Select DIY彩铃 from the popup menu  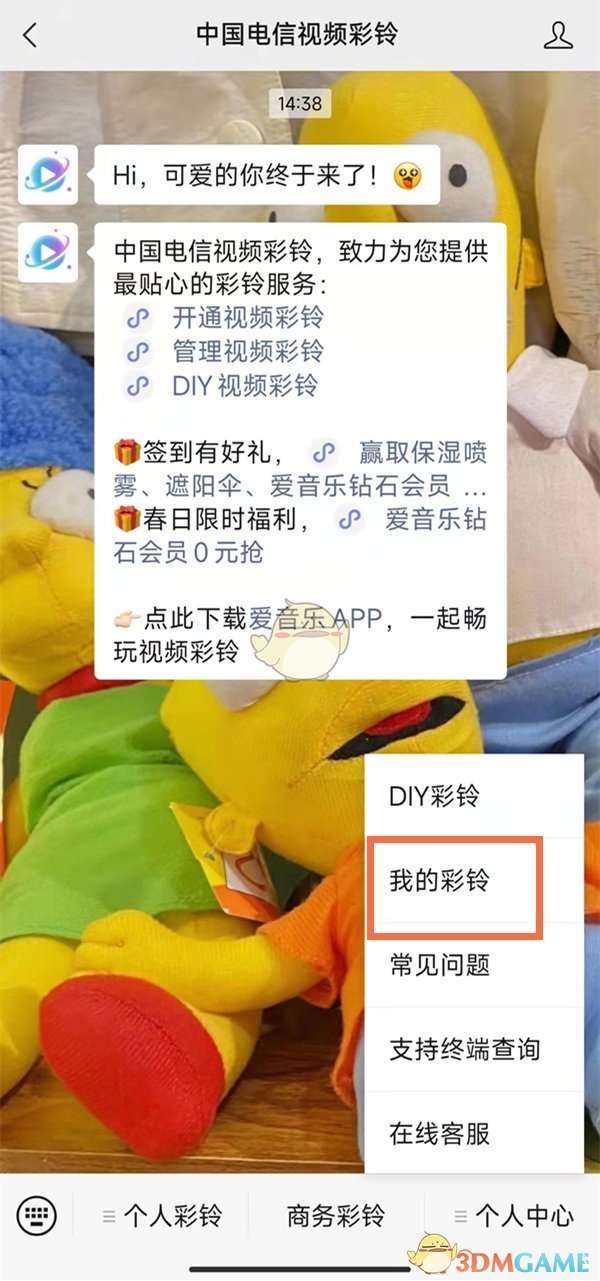pyautogui.click(x=434, y=796)
